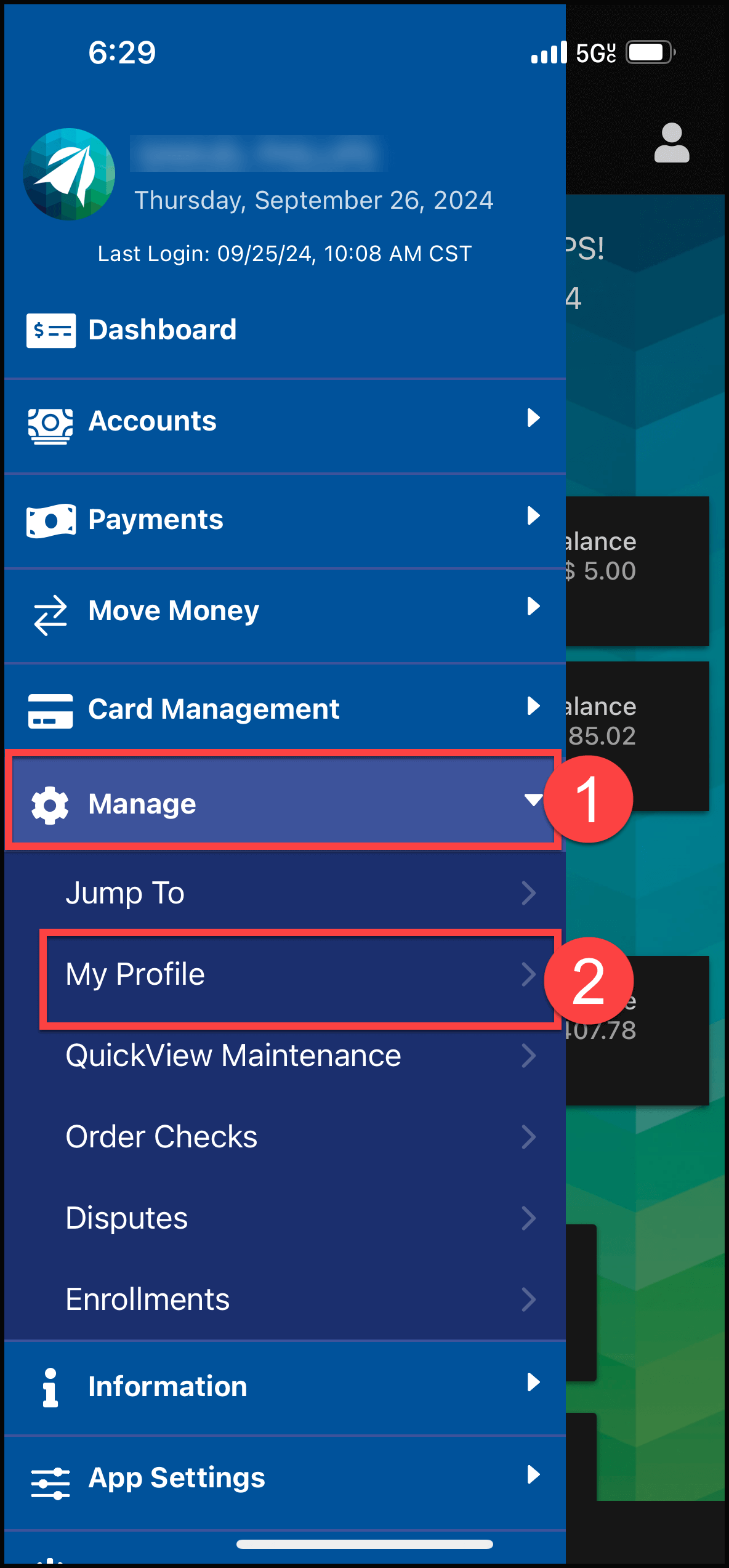Expand the Card Management section
This screenshot has width=729, height=1568.
[283, 709]
